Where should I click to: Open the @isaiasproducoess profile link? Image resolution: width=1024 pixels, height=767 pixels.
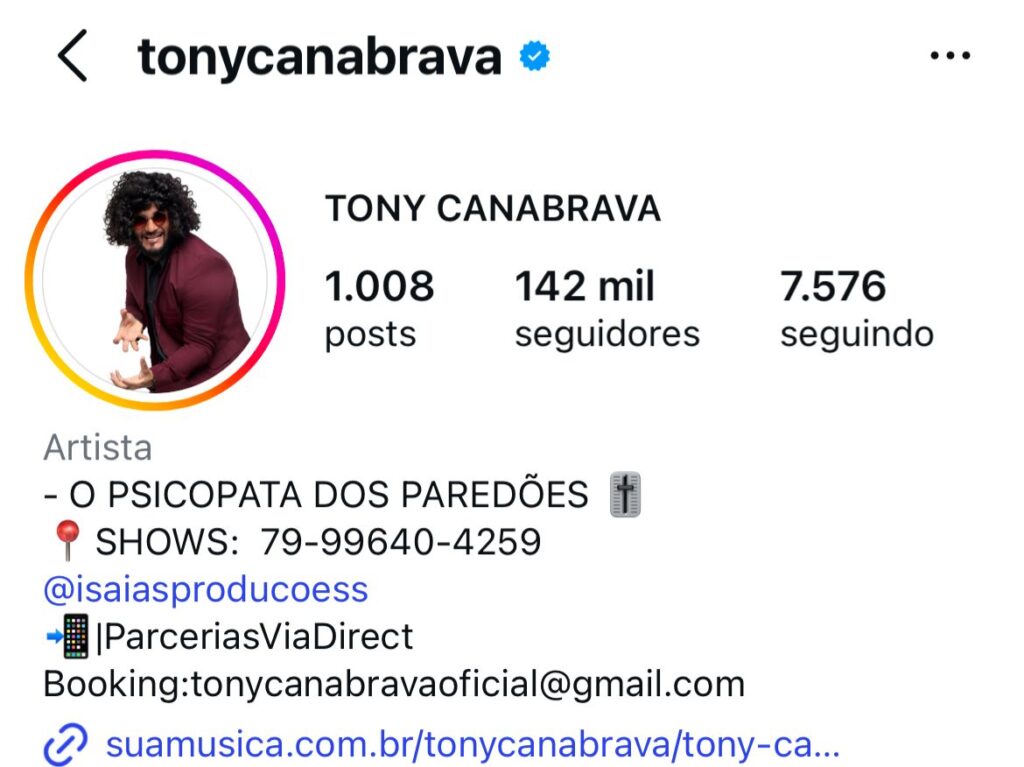206,589
